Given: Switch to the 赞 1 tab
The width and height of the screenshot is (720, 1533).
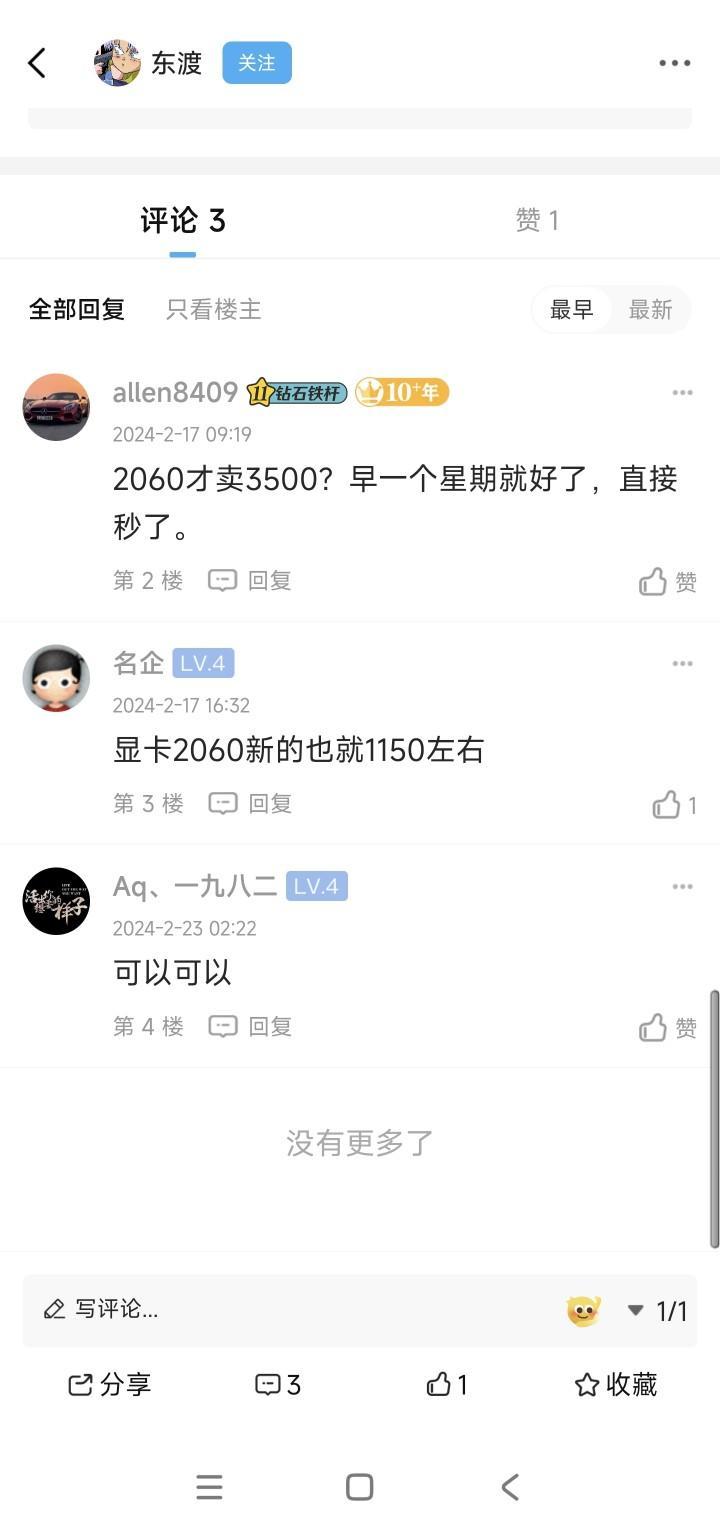Looking at the screenshot, I should coord(537,220).
